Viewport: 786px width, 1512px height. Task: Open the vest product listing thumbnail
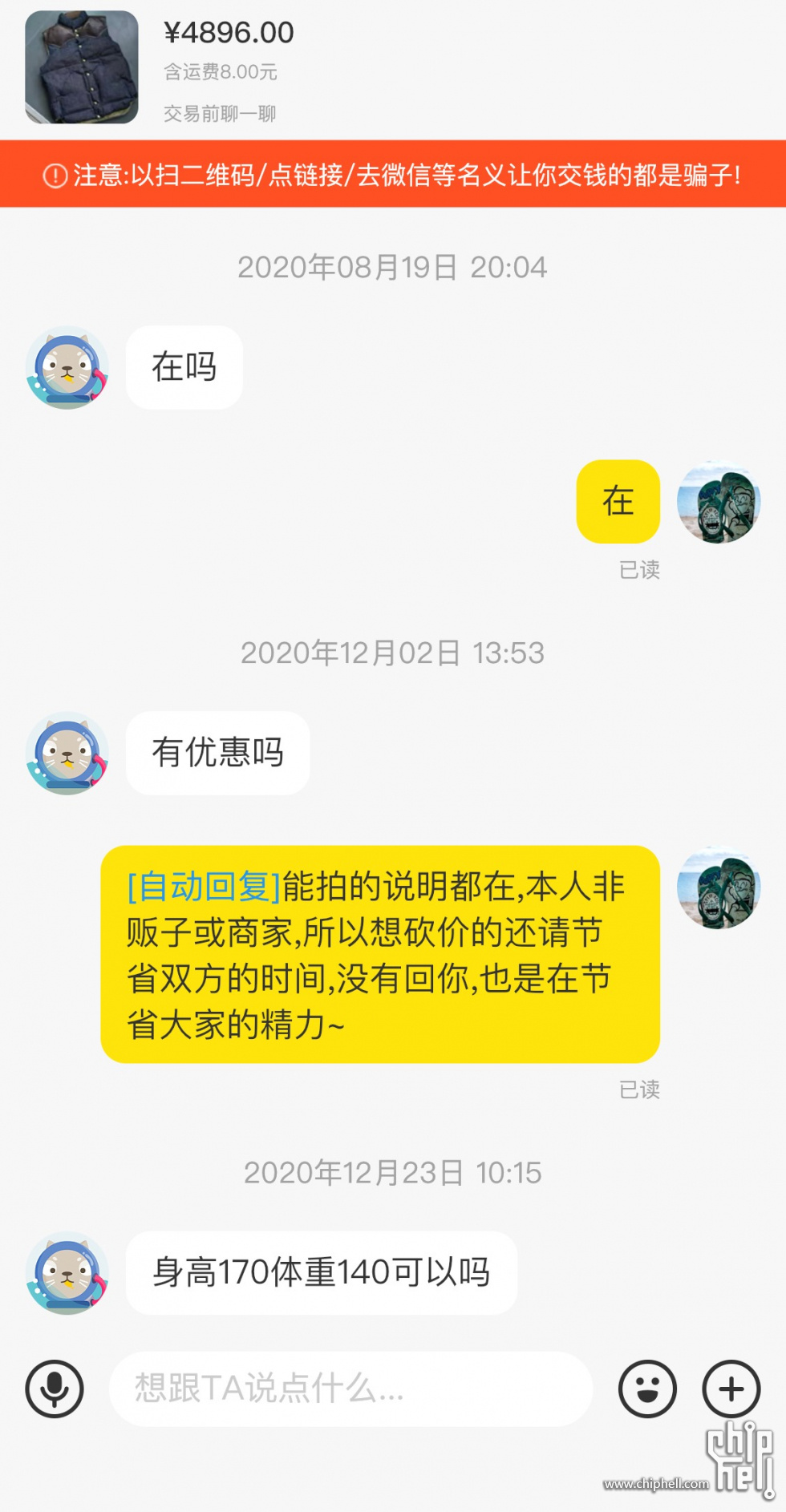coord(81,67)
